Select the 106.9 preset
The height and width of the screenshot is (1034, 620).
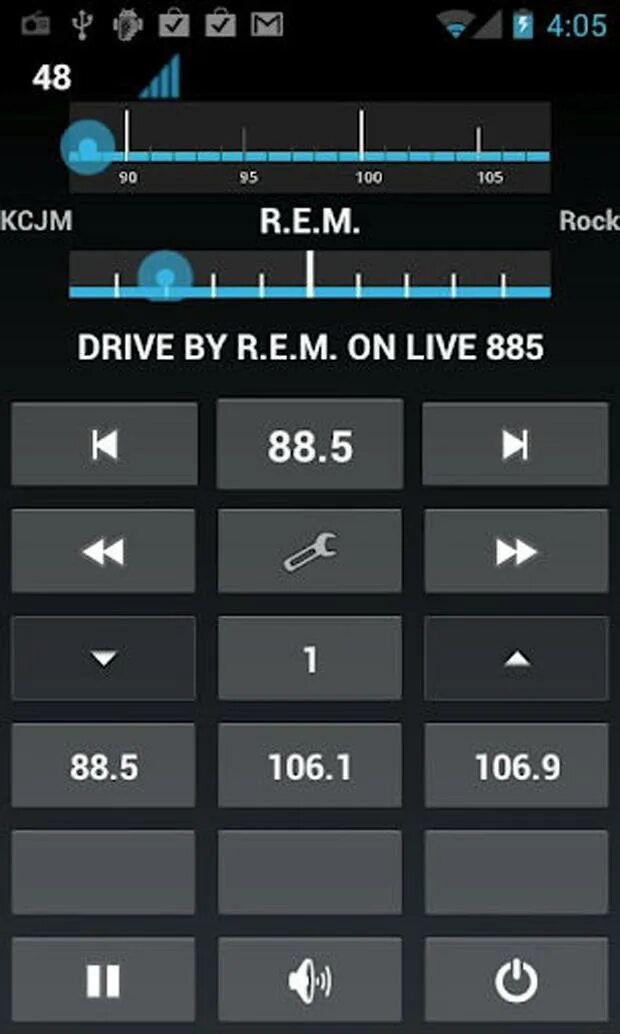[516, 766]
